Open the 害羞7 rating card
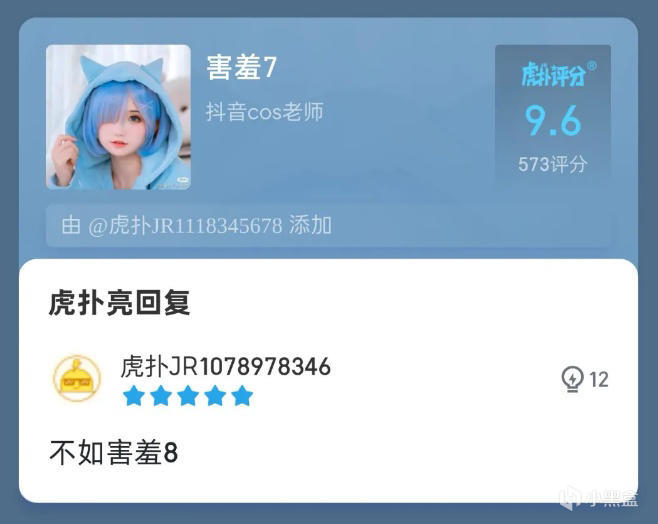Viewport: 658px width, 524px height. click(x=241, y=68)
